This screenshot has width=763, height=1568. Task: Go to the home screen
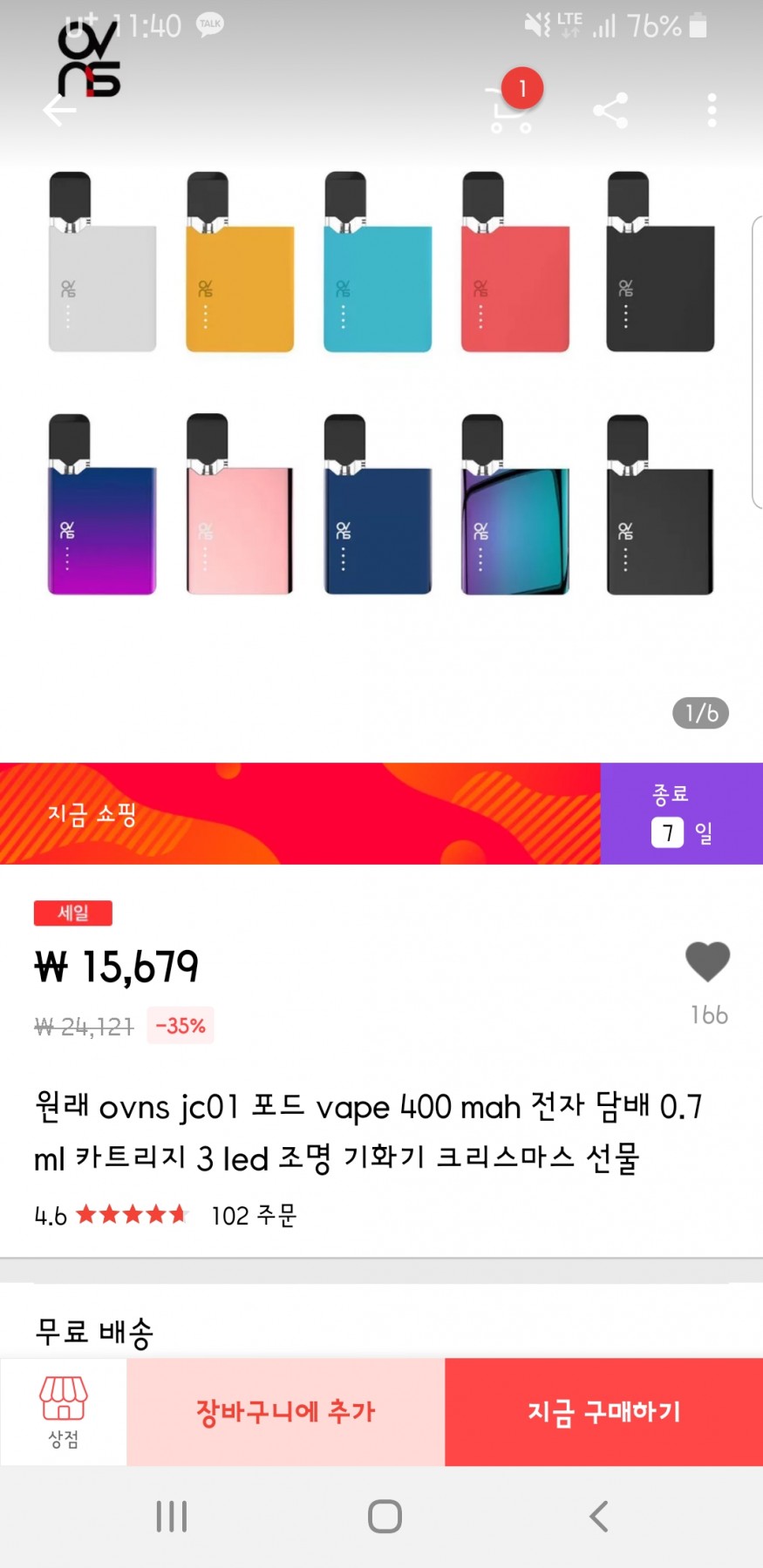385,1517
